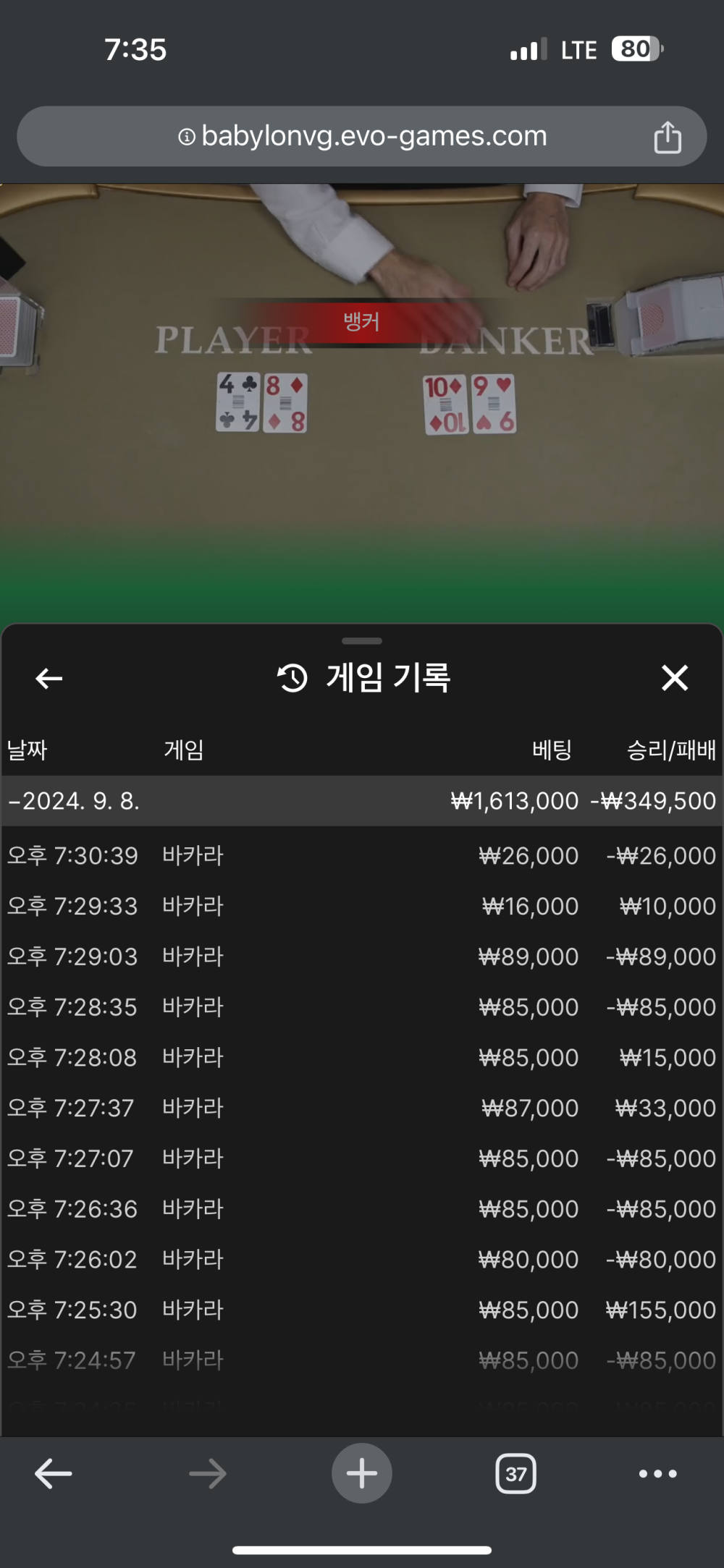Open a new browser tab

point(361,1473)
